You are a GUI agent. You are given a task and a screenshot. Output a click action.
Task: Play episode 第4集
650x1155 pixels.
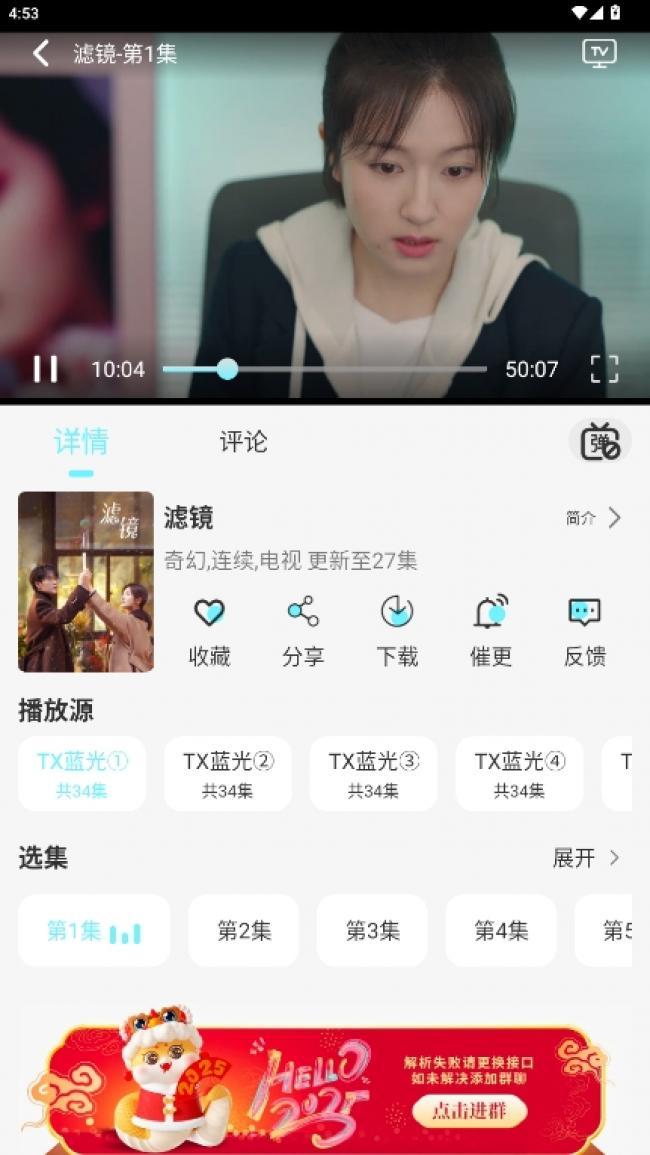501,931
